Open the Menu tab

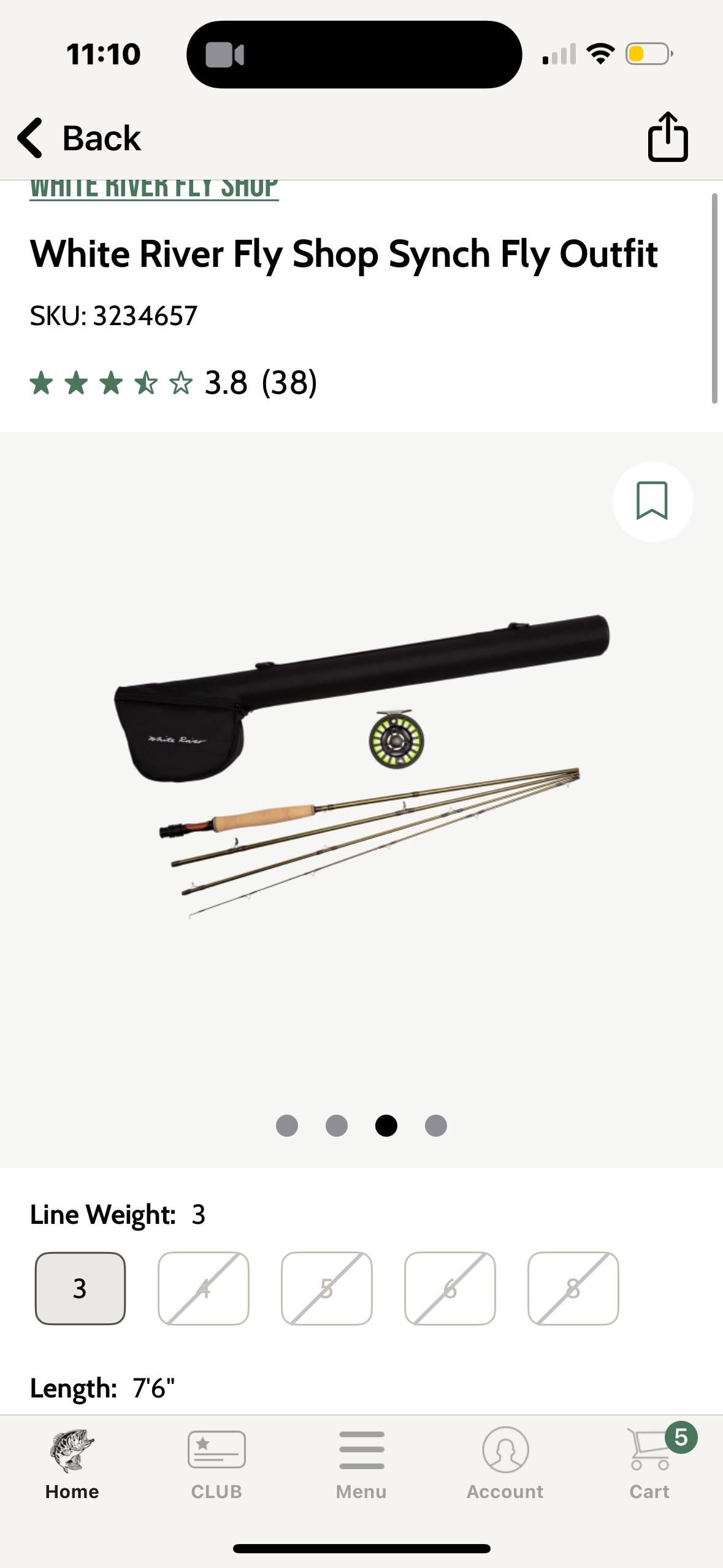point(361,1464)
